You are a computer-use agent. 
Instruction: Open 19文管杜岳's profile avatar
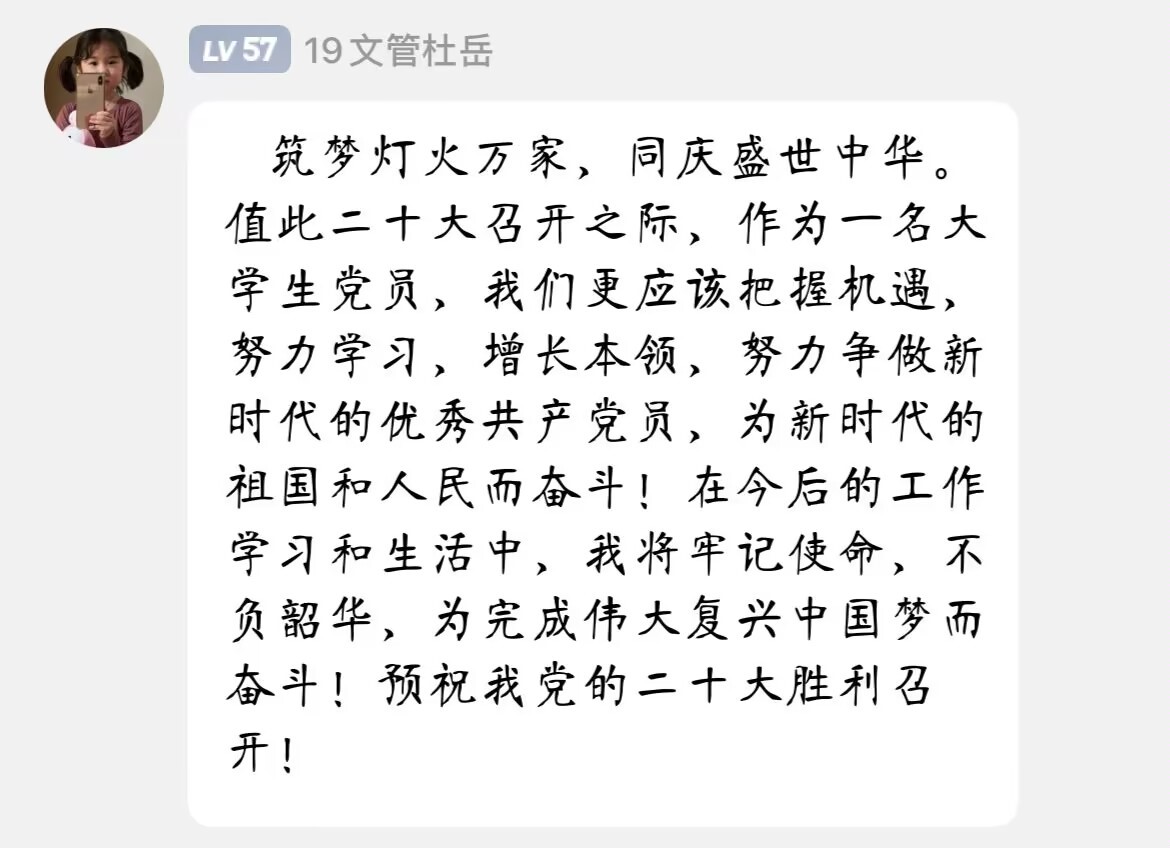(103, 88)
